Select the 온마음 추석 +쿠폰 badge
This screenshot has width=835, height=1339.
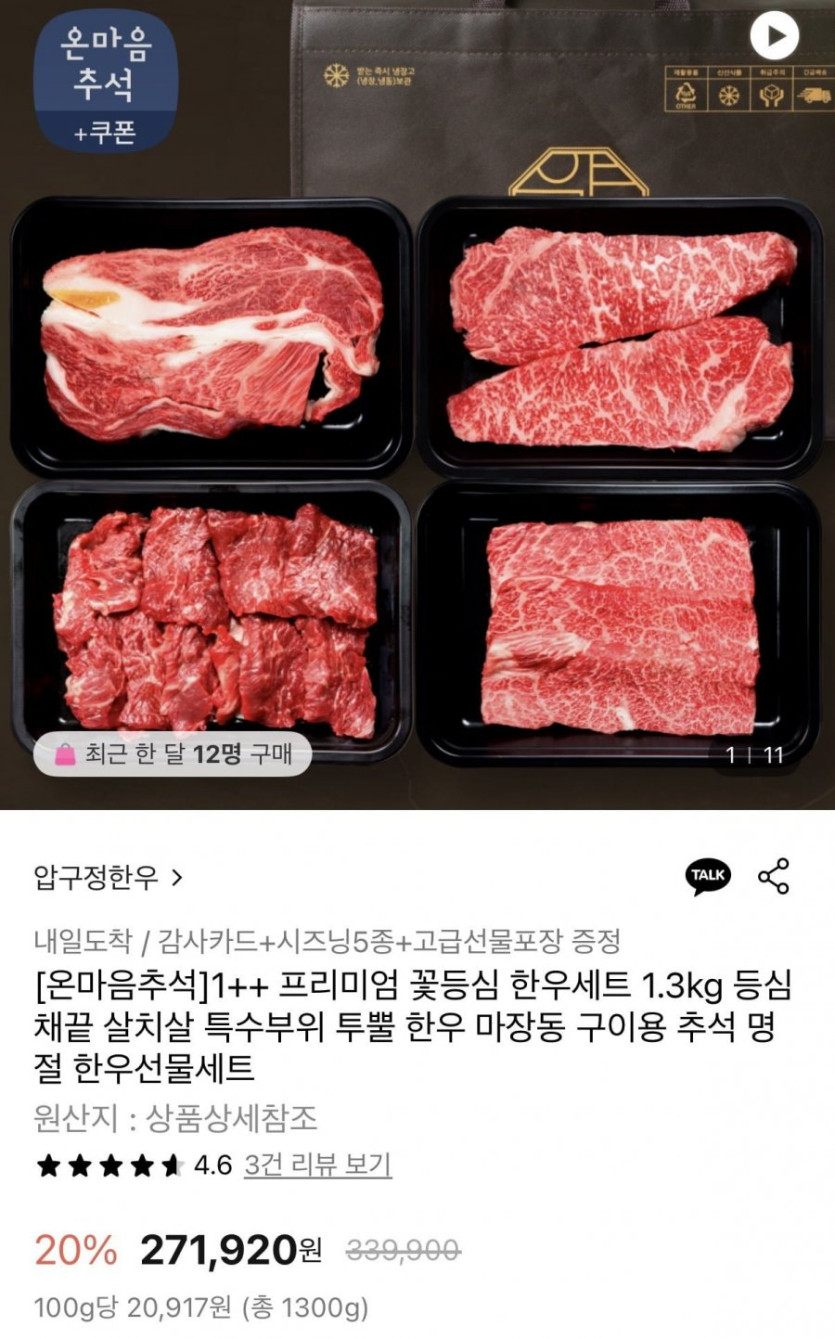tap(107, 78)
